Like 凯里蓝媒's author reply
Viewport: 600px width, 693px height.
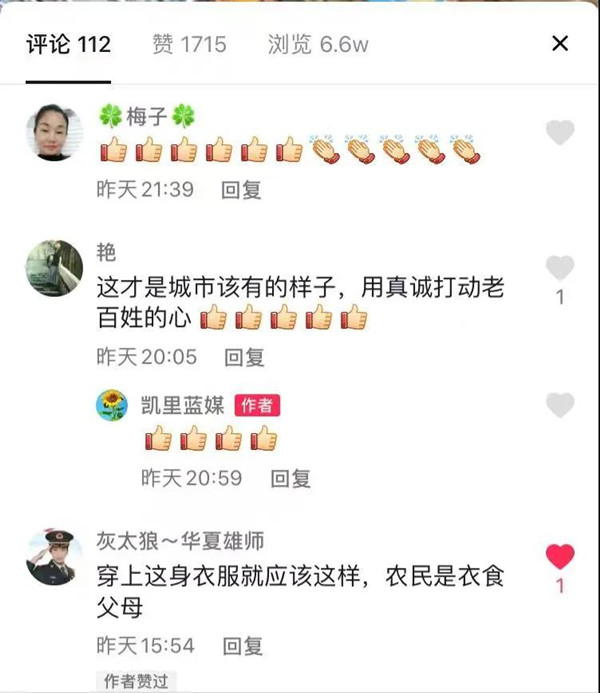(561, 404)
